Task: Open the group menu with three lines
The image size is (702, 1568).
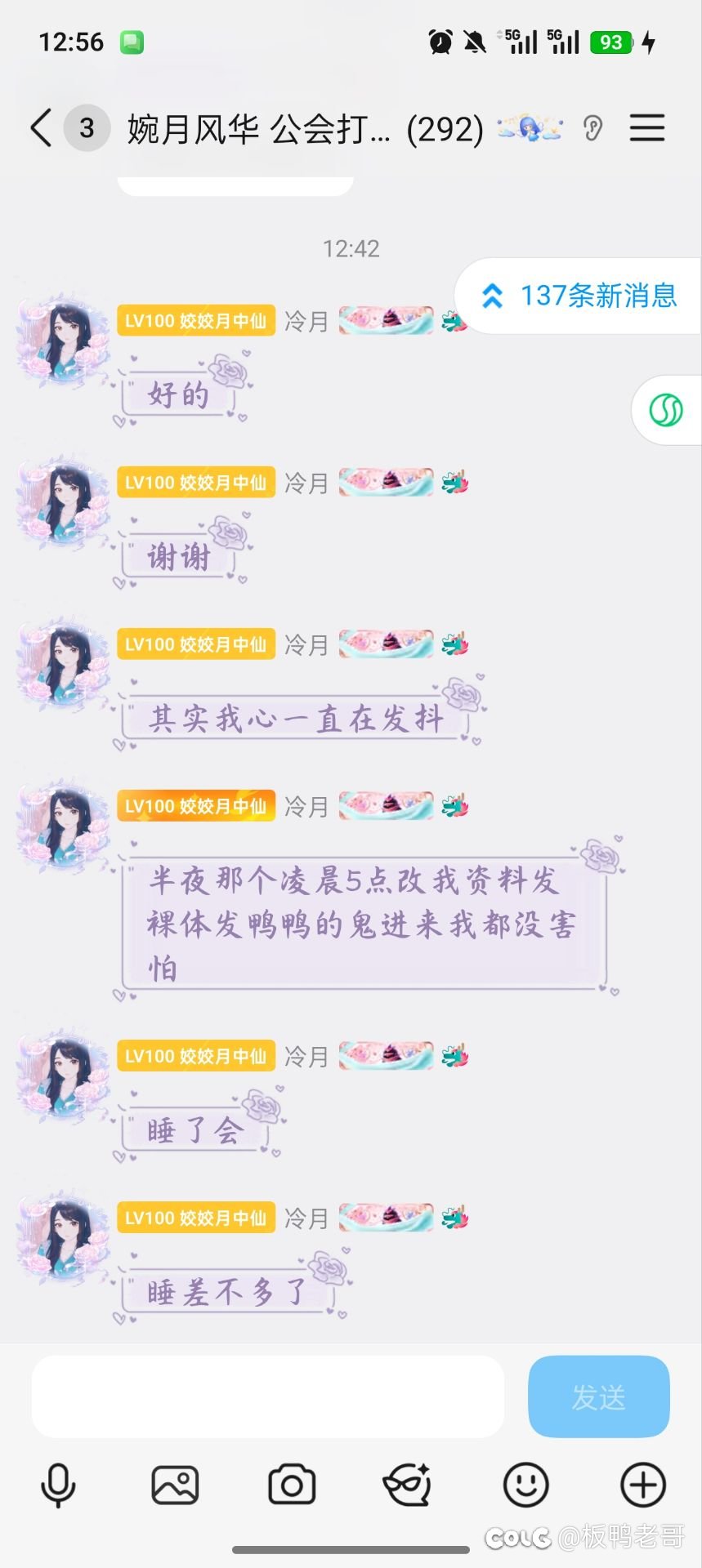Action: click(646, 128)
